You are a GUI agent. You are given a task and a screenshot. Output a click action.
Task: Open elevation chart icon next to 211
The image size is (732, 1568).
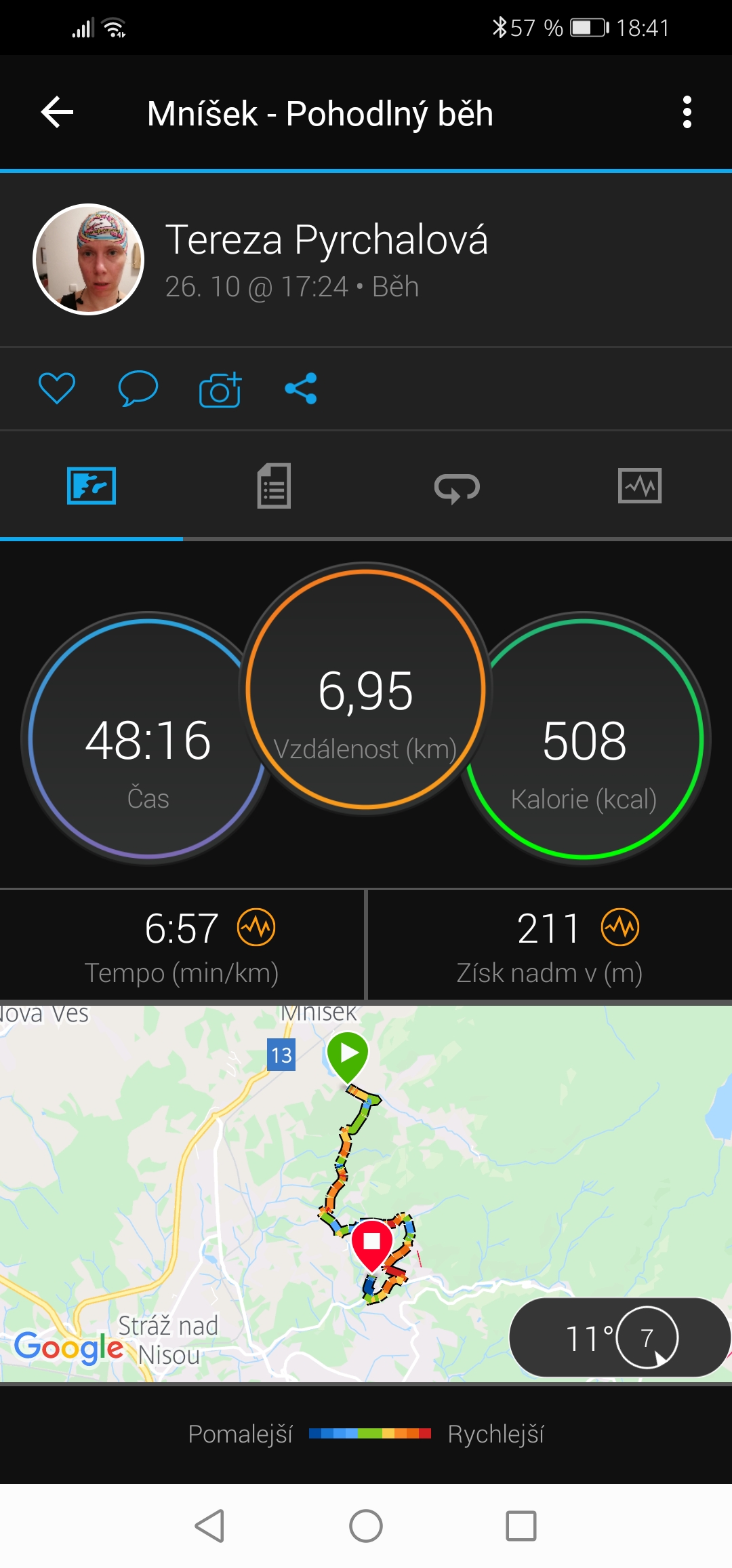coord(620,927)
